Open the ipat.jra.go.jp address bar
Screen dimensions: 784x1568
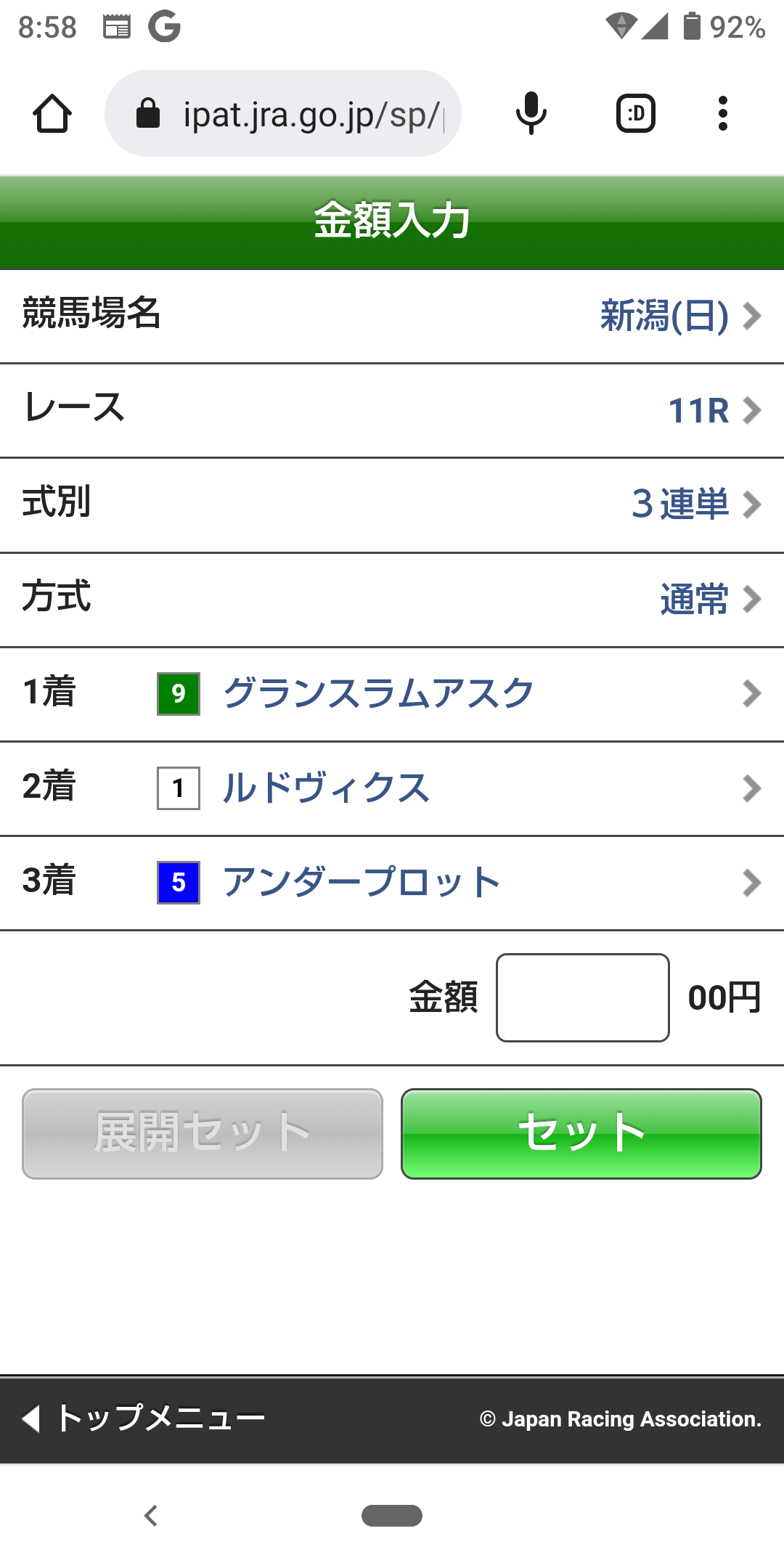[290, 114]
